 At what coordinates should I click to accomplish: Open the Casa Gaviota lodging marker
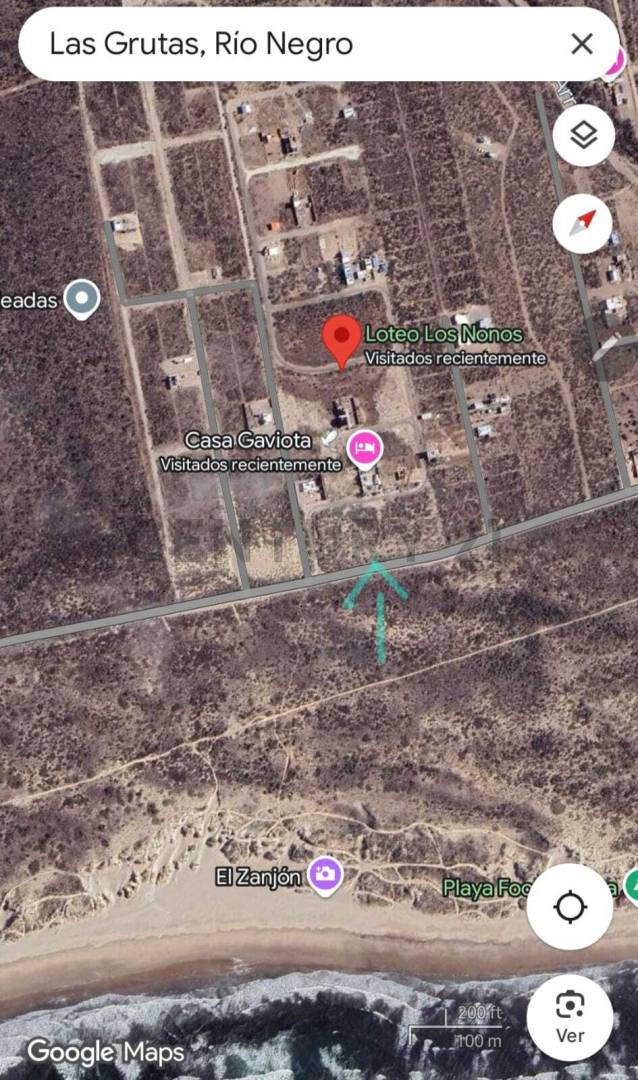pos(363,448)
